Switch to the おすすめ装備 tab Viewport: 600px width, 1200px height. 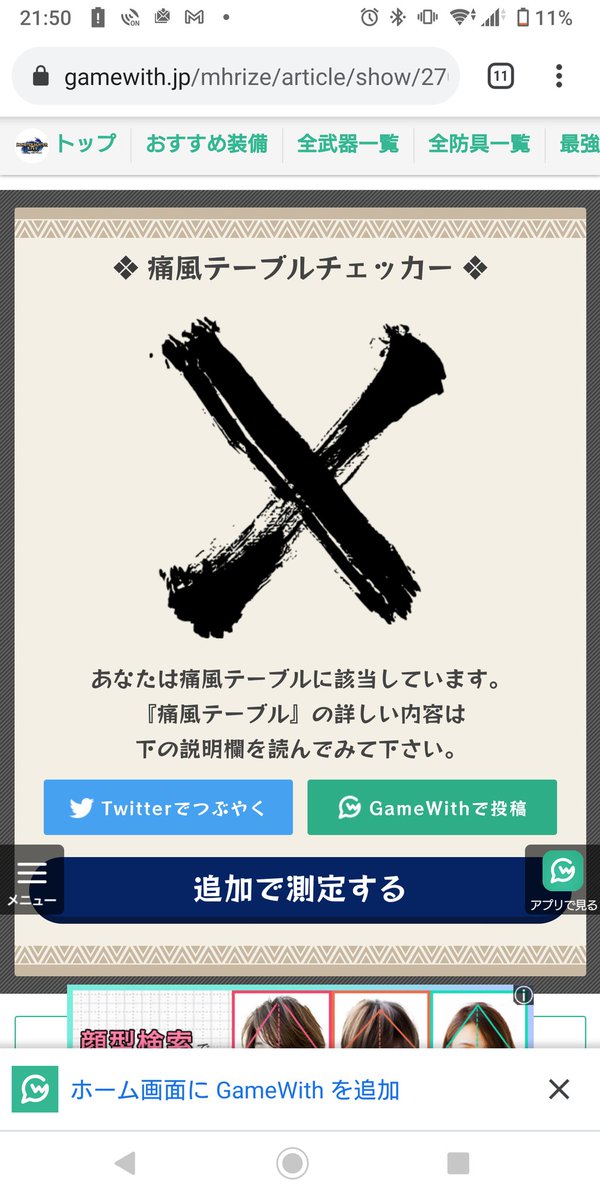tap(206, 144)
